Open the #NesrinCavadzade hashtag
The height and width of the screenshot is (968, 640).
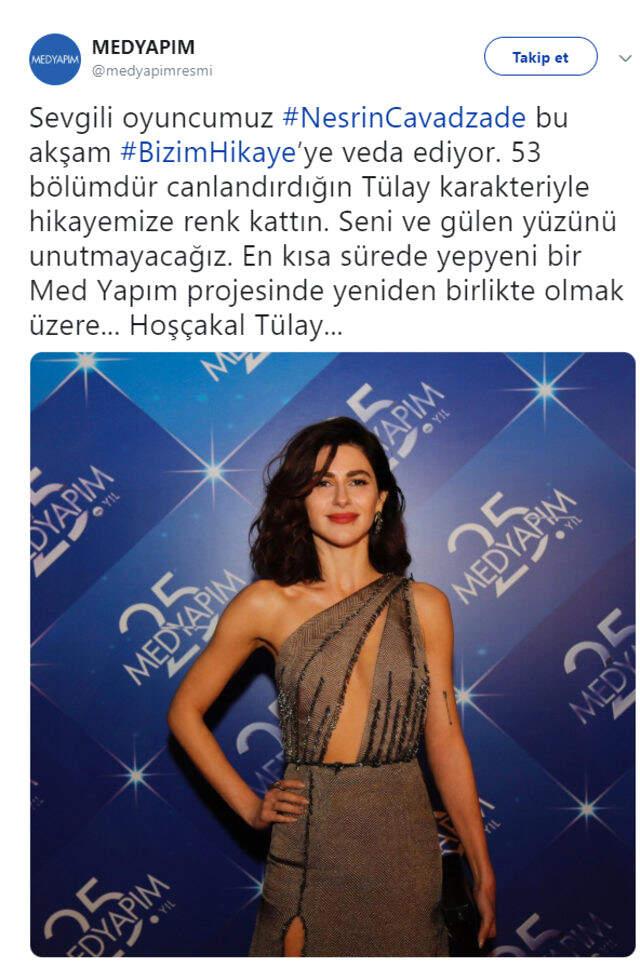404,118
